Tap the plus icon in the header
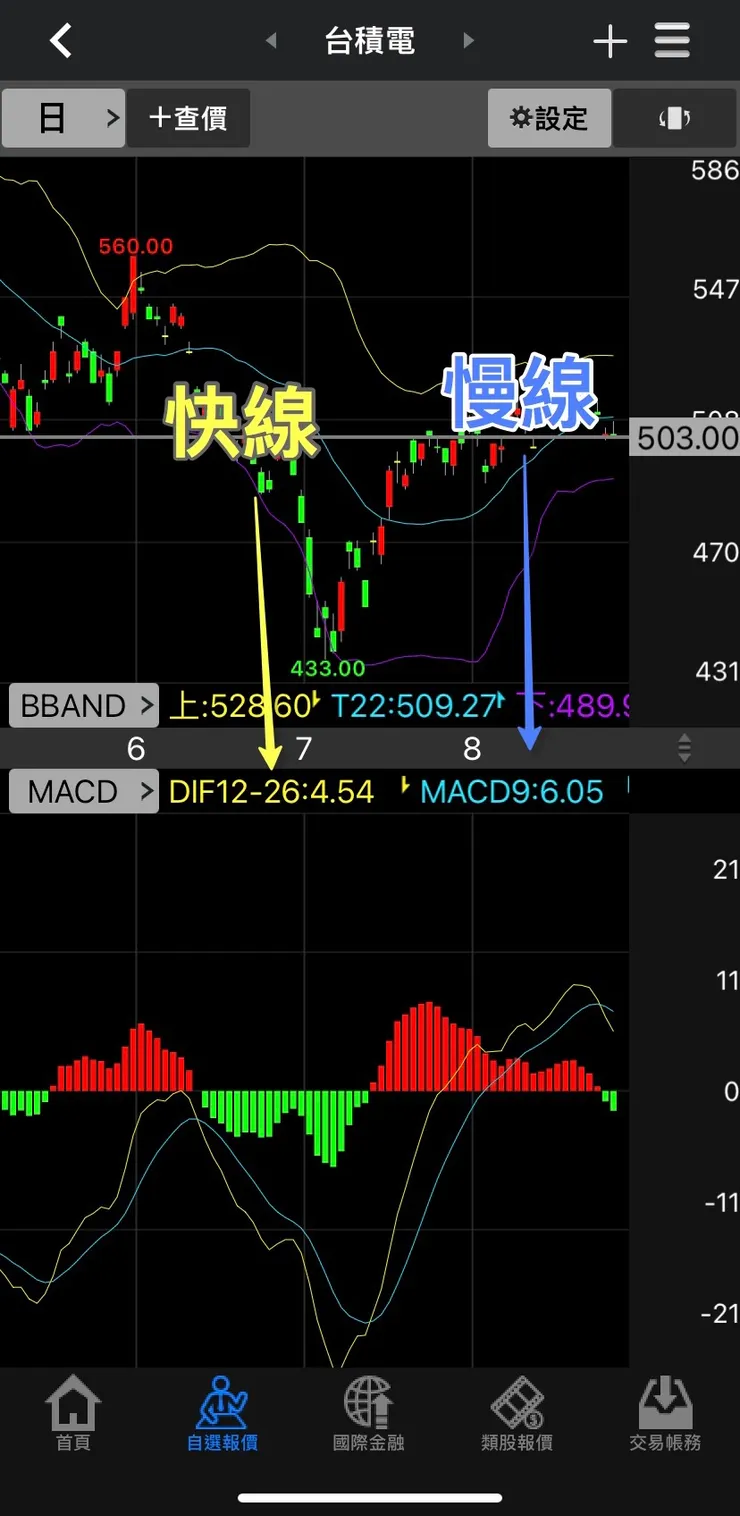 click(x=609, y=41)
